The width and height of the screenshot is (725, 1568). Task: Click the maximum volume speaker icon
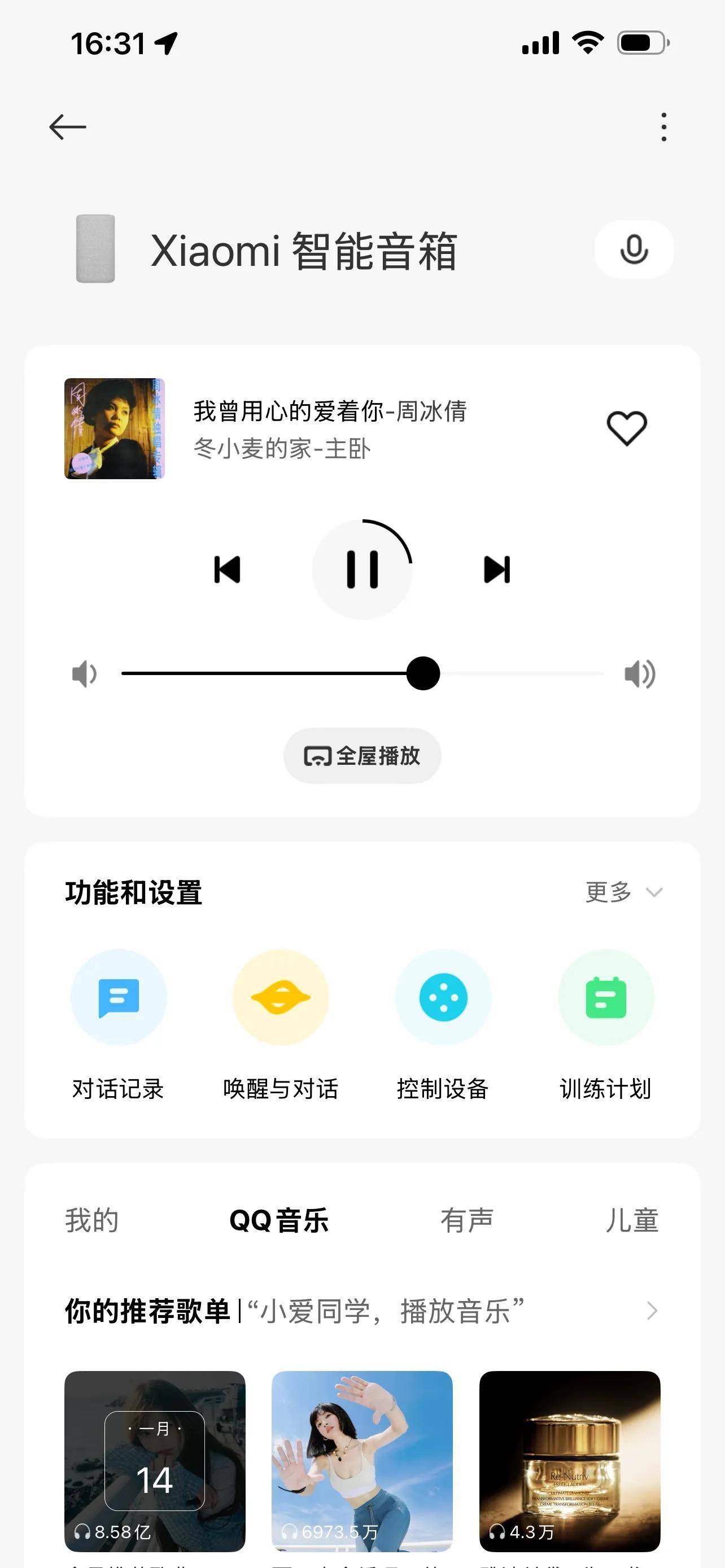(639, 674)
